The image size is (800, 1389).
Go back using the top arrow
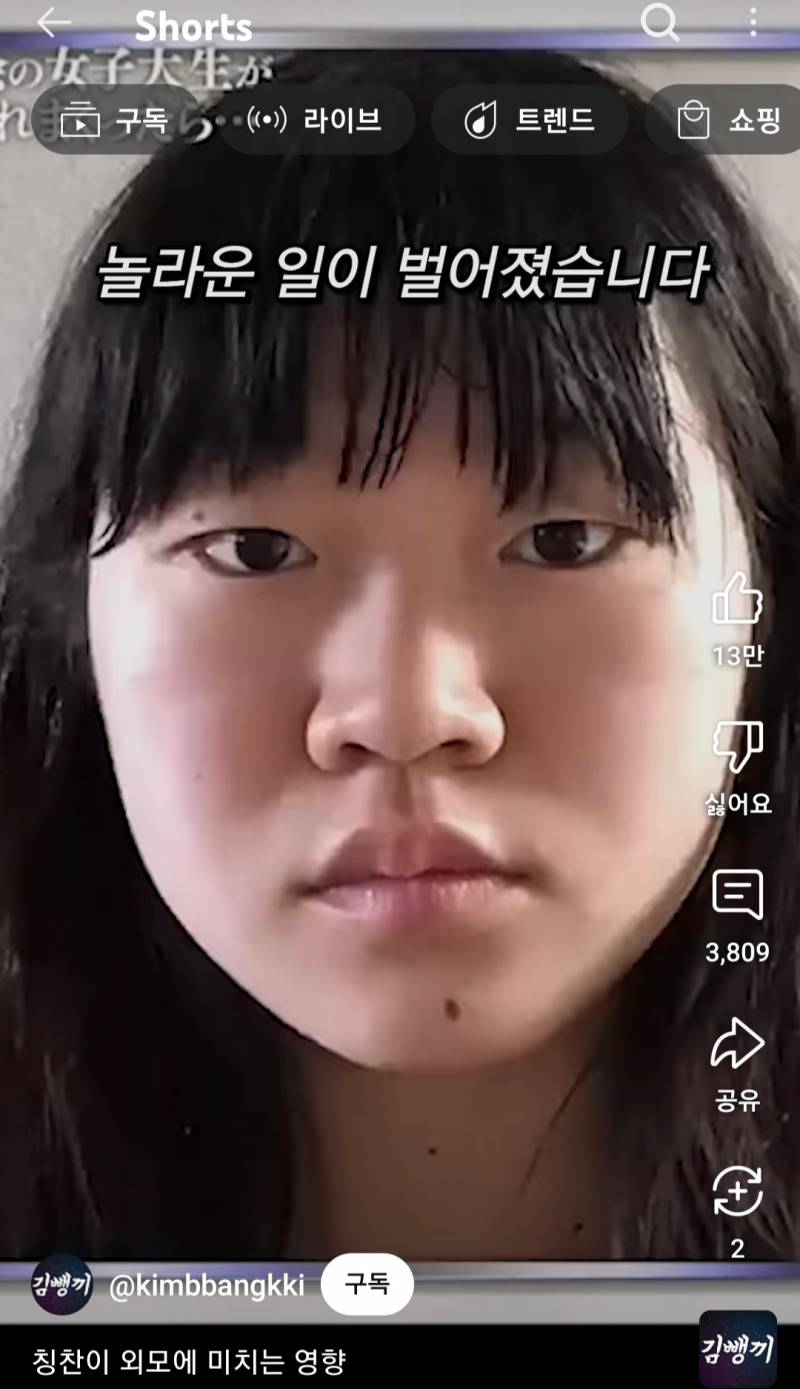coord(53,22)
